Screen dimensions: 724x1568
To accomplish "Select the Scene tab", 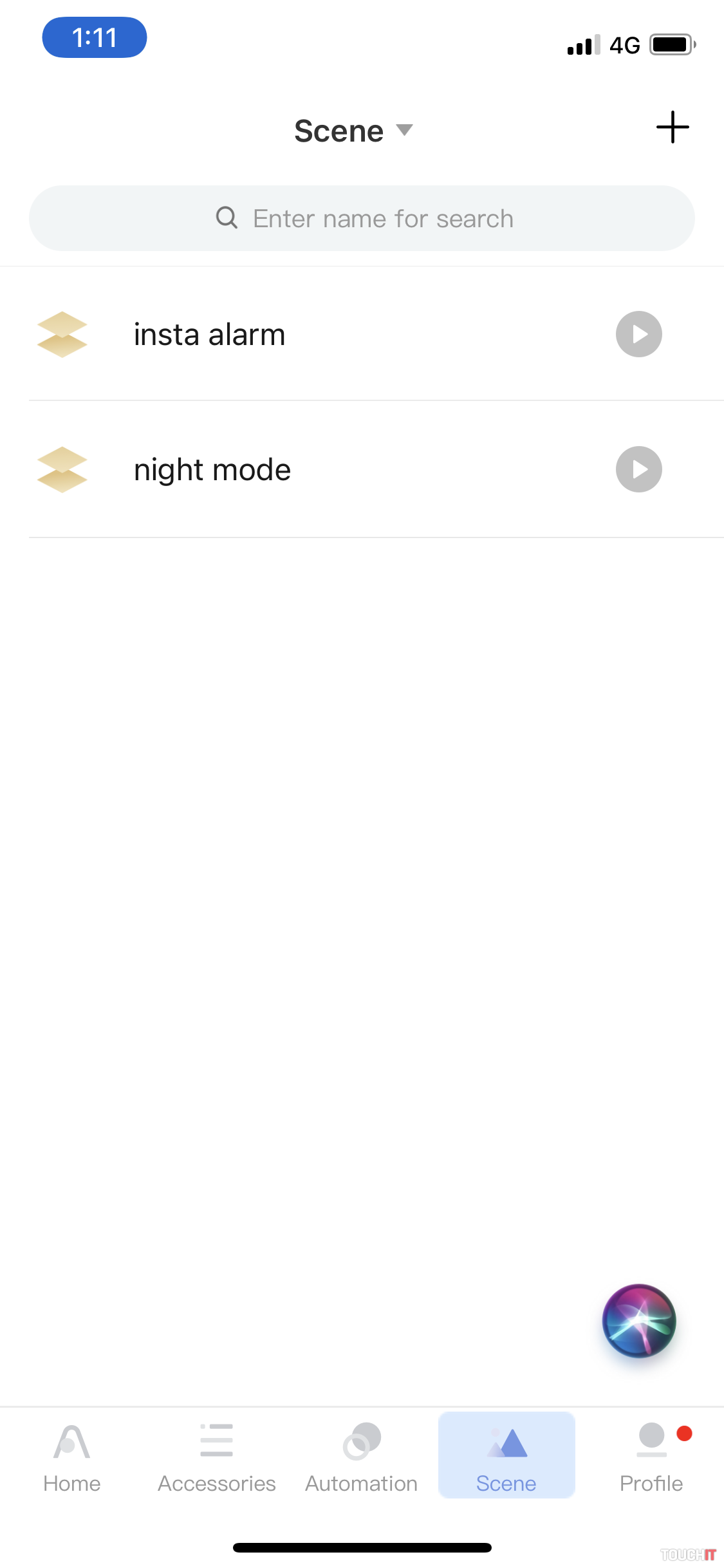I will click(506, 1457).
